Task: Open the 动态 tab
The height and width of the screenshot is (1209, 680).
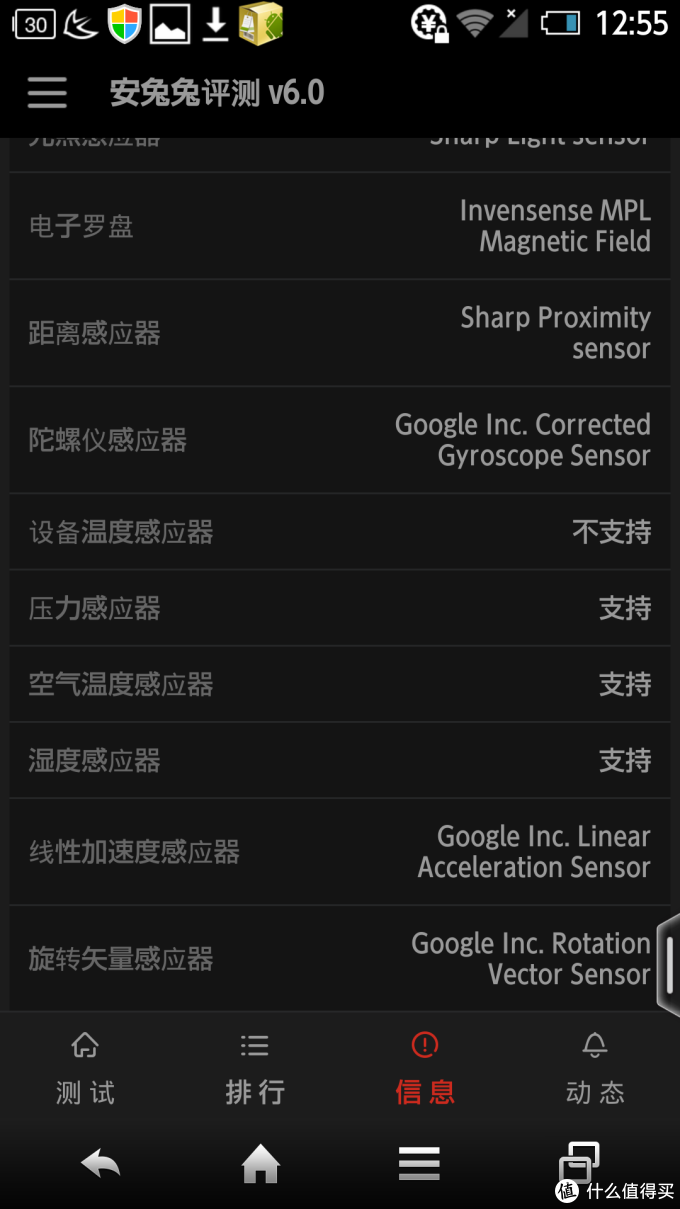Action: 595,1070
